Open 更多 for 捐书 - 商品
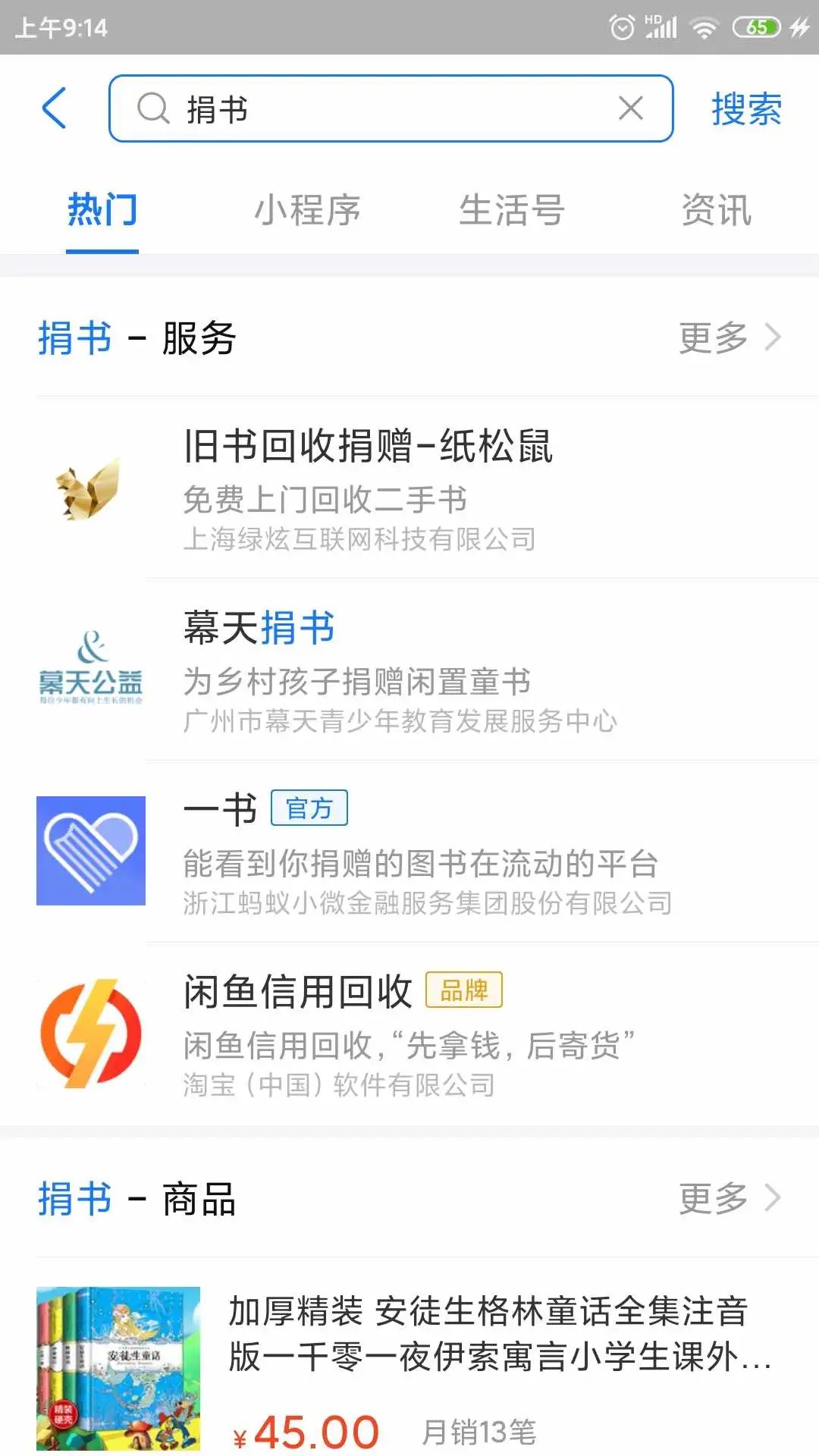 point(728,1198)
